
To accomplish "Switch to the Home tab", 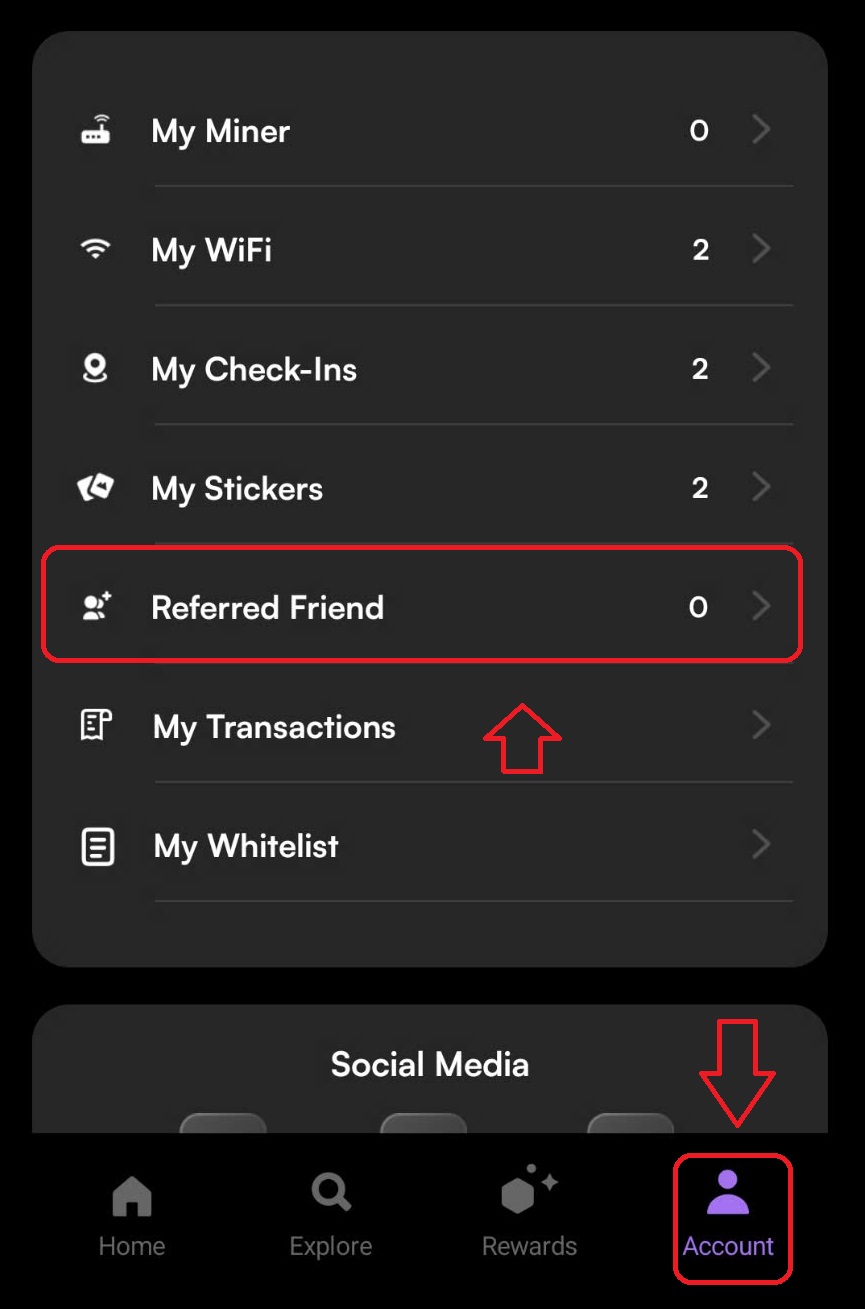I will (x=132, y=1217).
